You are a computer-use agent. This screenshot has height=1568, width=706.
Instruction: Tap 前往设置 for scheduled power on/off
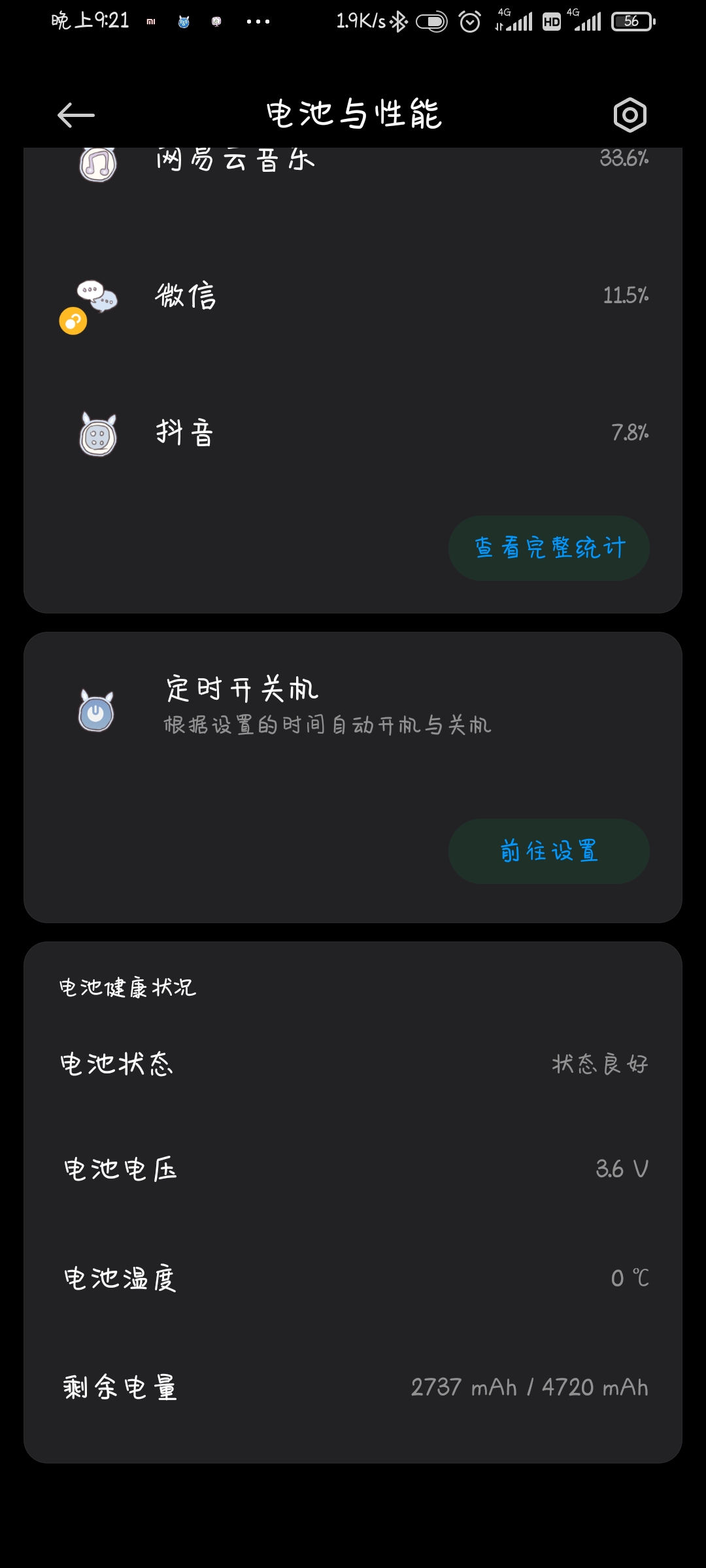[549, 851]
